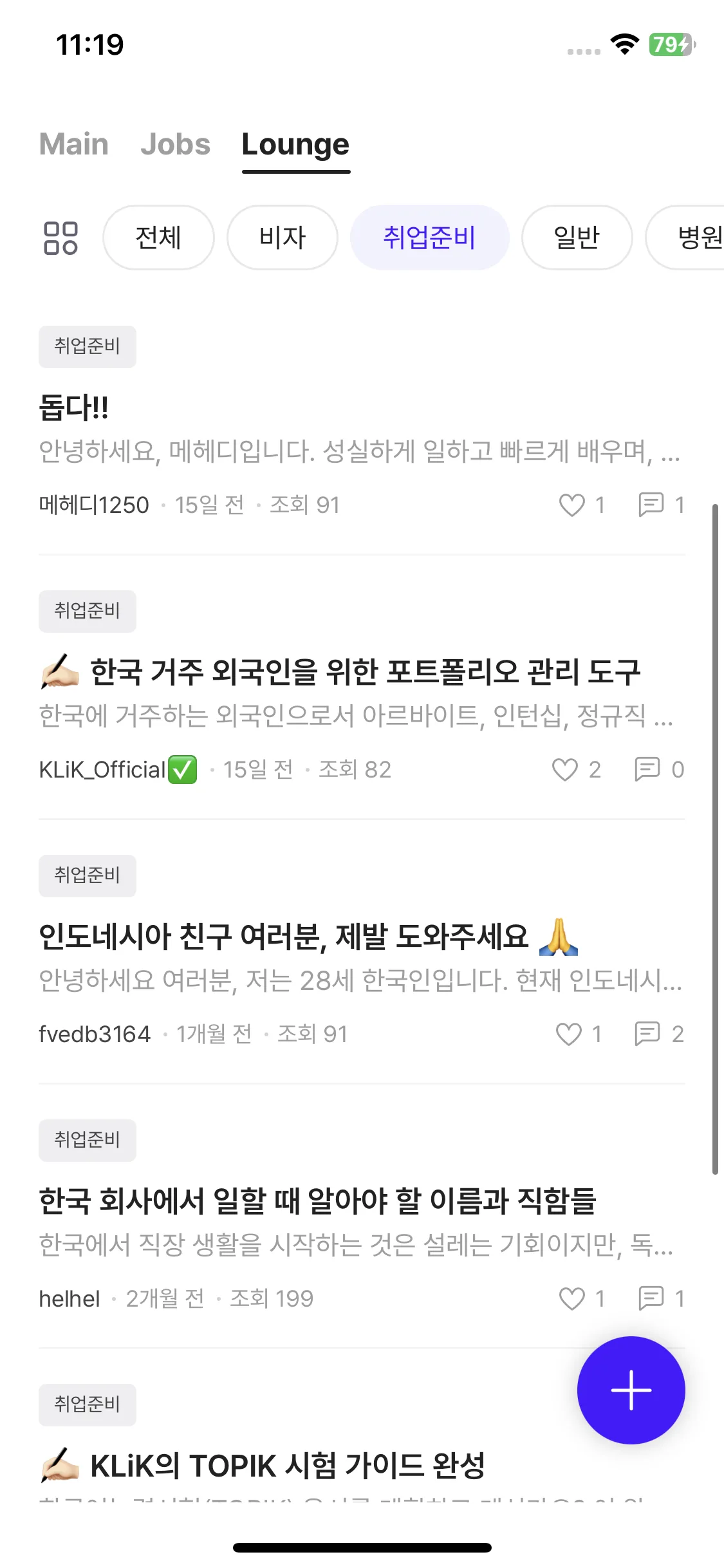Screen dimensions: 724x1568
Task: Create a new post with plus button
Action: pos(631,1390)
